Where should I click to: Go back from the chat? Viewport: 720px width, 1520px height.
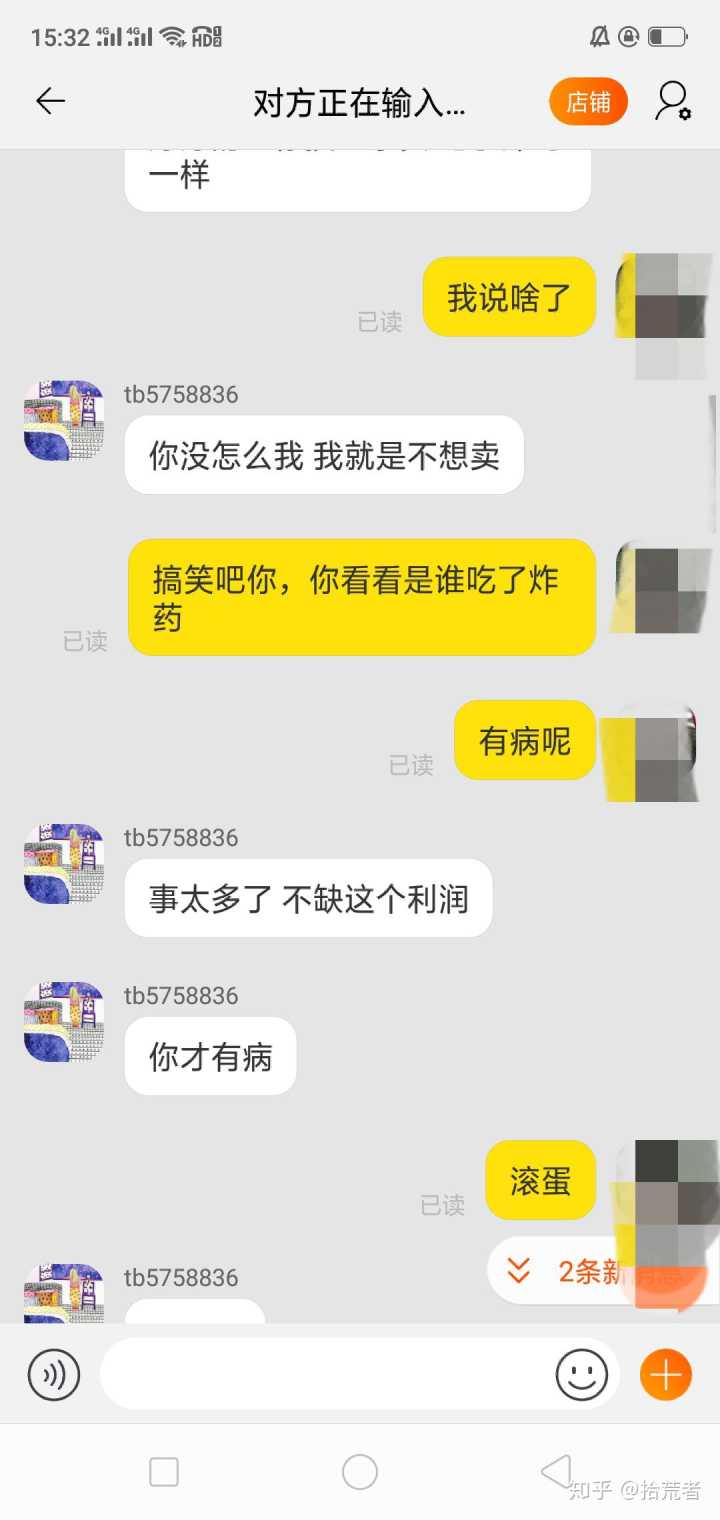tap(50, 101)
